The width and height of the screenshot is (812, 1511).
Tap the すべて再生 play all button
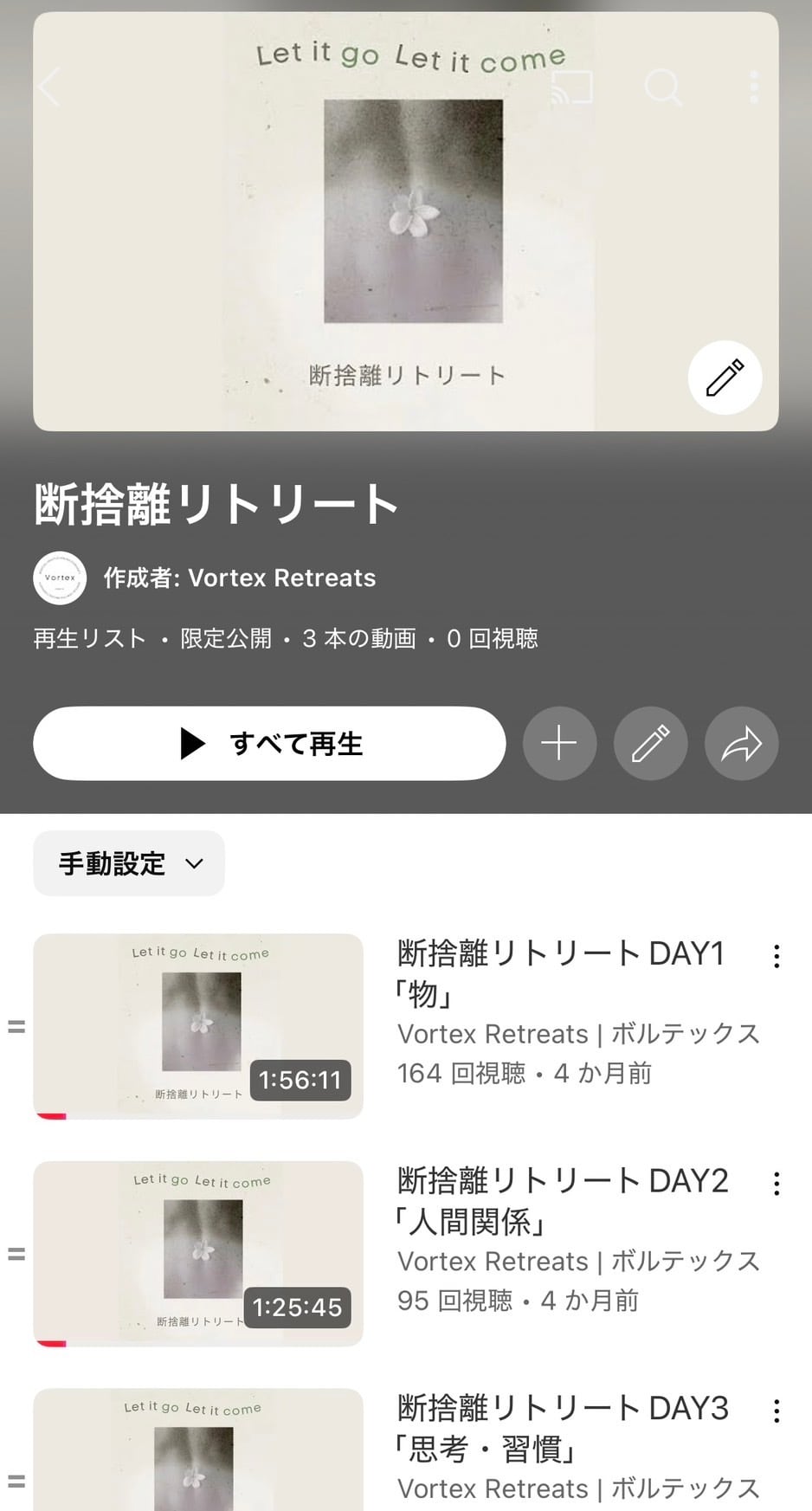pos(269,743)
